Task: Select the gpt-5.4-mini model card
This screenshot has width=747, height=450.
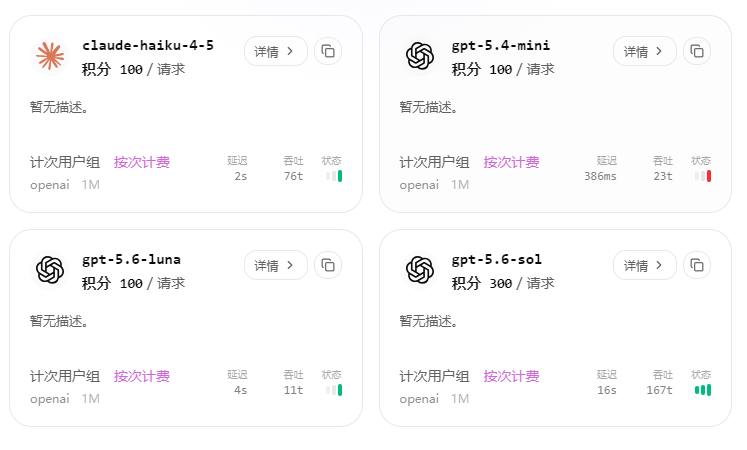Action: coord(555,114)
